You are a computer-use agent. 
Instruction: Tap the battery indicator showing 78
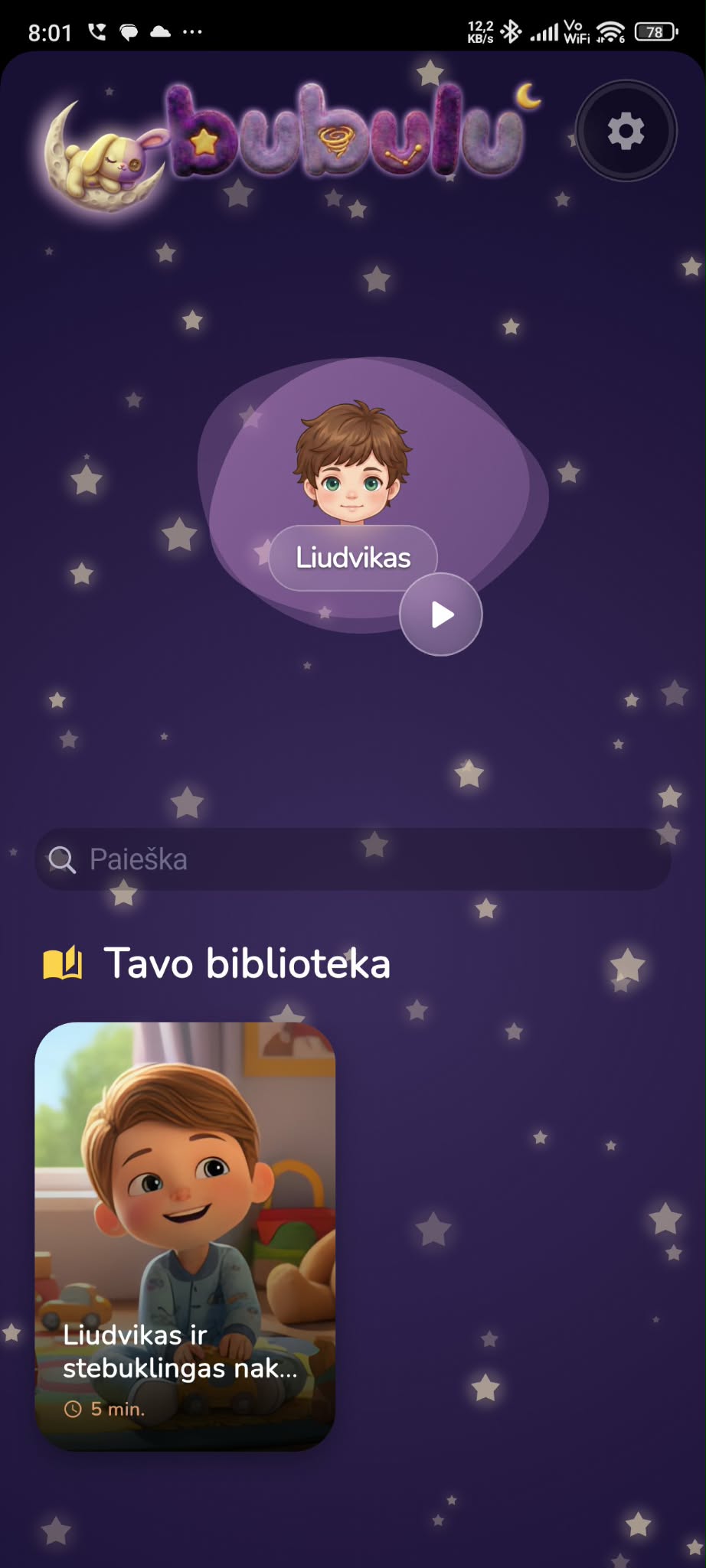pyautogui.click(x=655, y=31)
